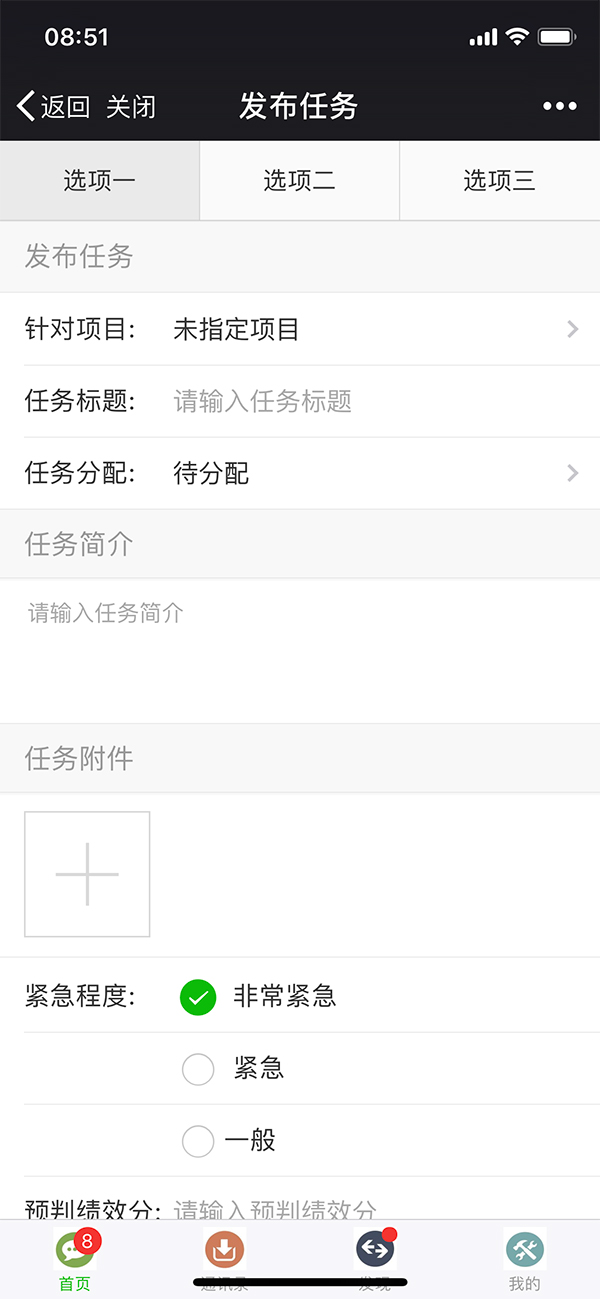Viewport: 600px width, 1299px height.
Task: Select the 紧急 urgency option
Action: (x=233, y=1068)
